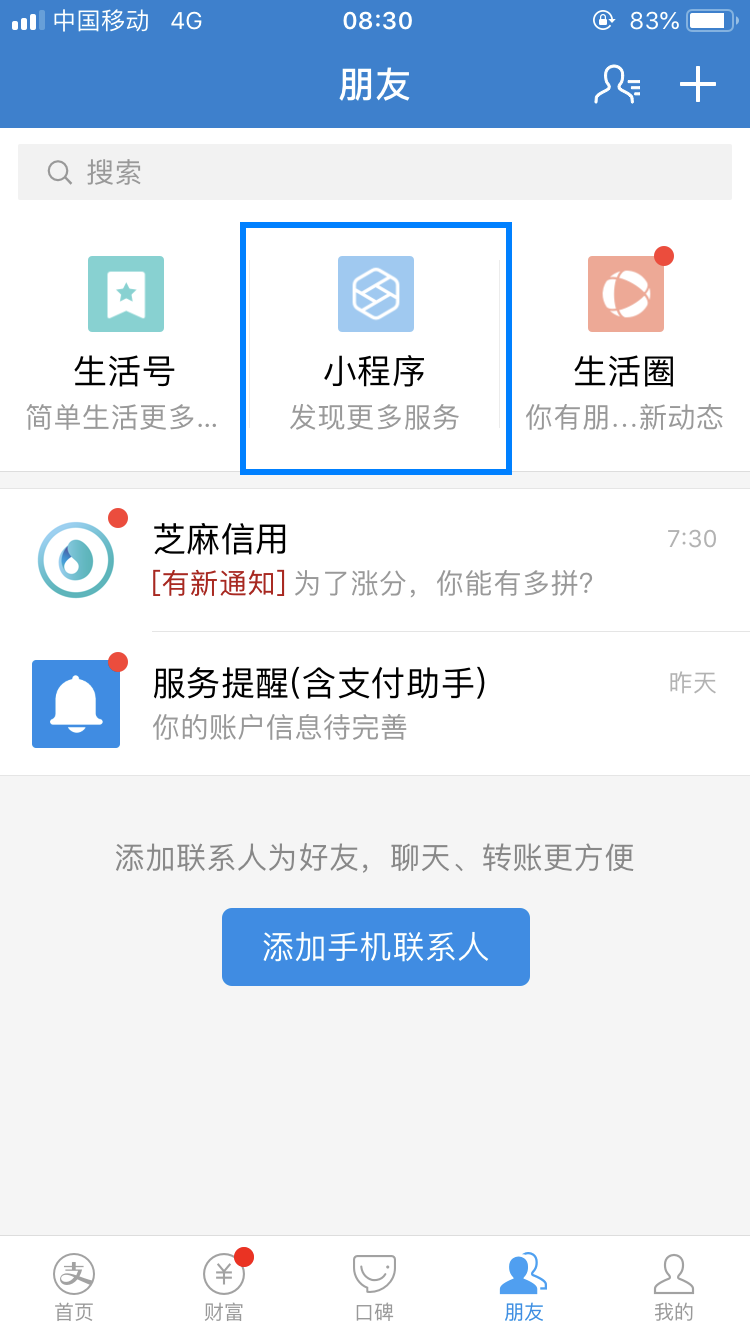Open 小程序 mini programs
Viewport: 750px width, 1334px height.
pyautogui.click(x=376, y=348)
